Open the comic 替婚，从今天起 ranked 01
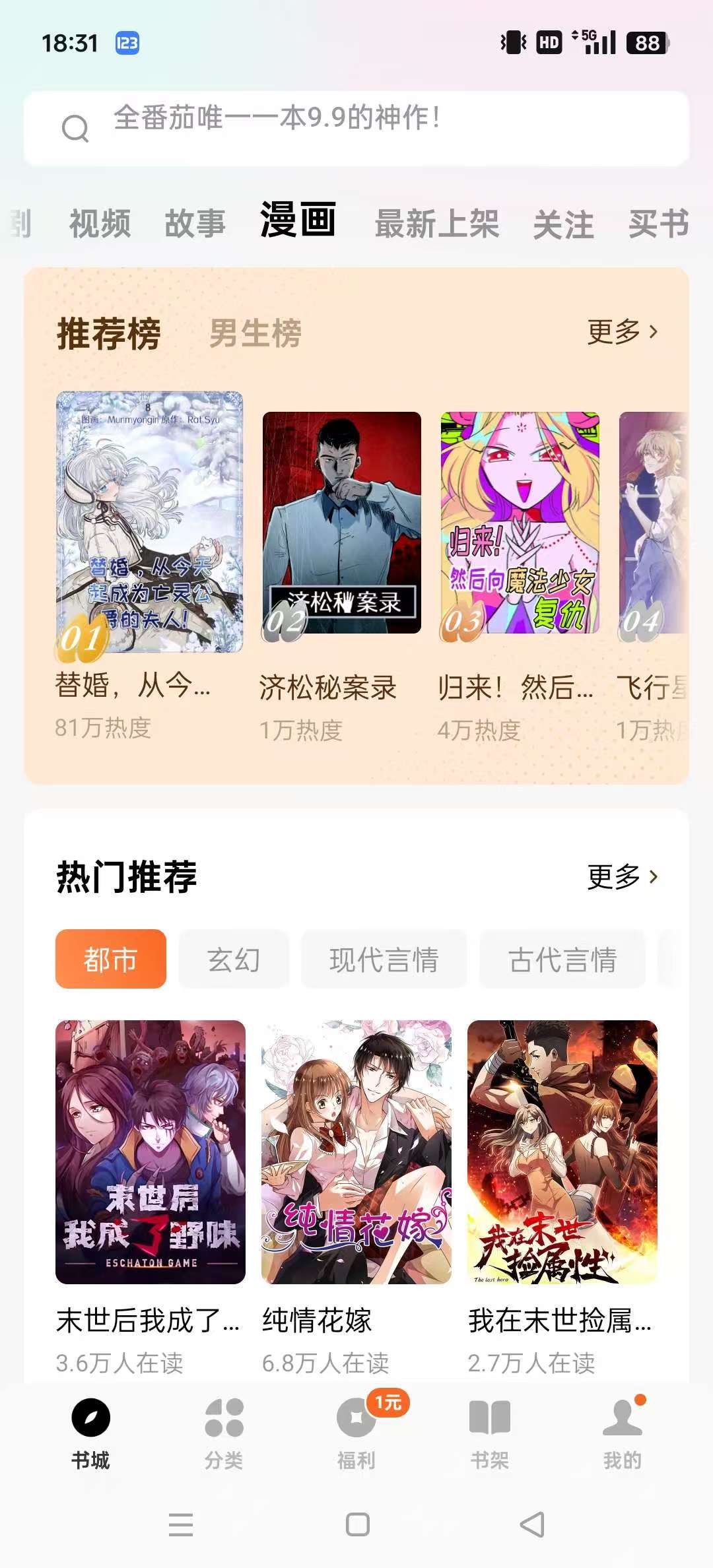The height and width of the screenshot is (1568, 713). [150, 523]
